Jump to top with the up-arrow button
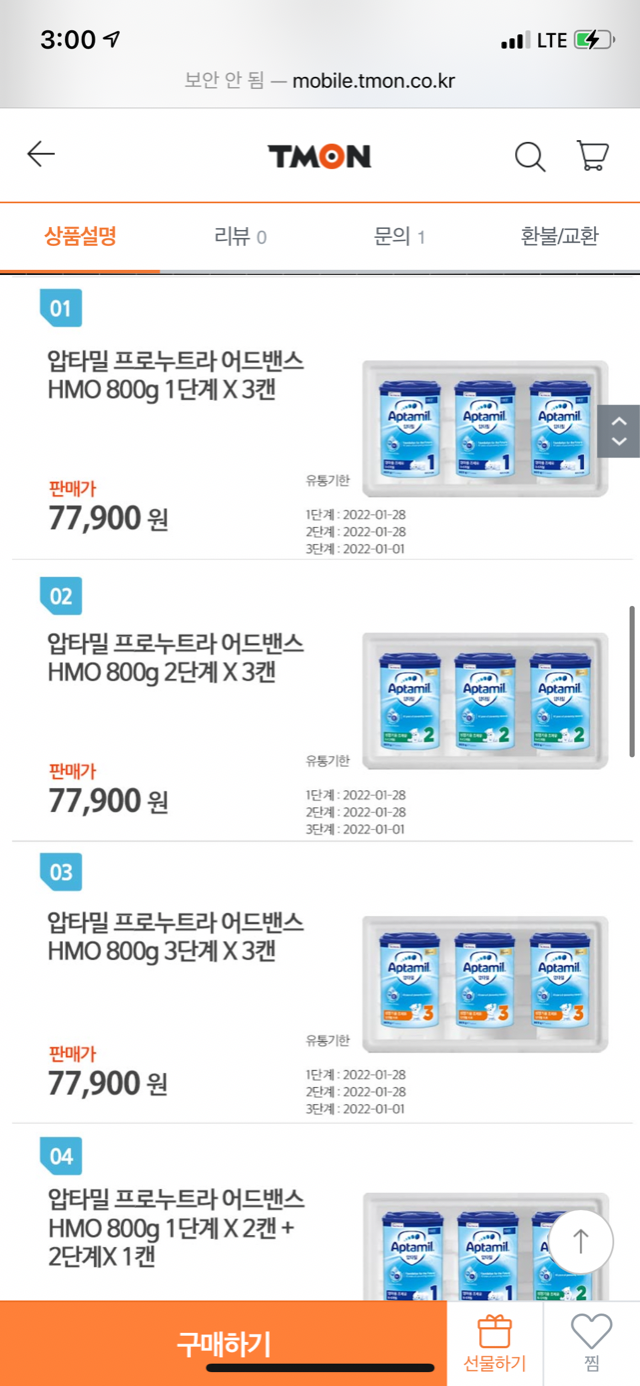The height and width of the screenshot is (1386, 640). (x=581, y=1241)
